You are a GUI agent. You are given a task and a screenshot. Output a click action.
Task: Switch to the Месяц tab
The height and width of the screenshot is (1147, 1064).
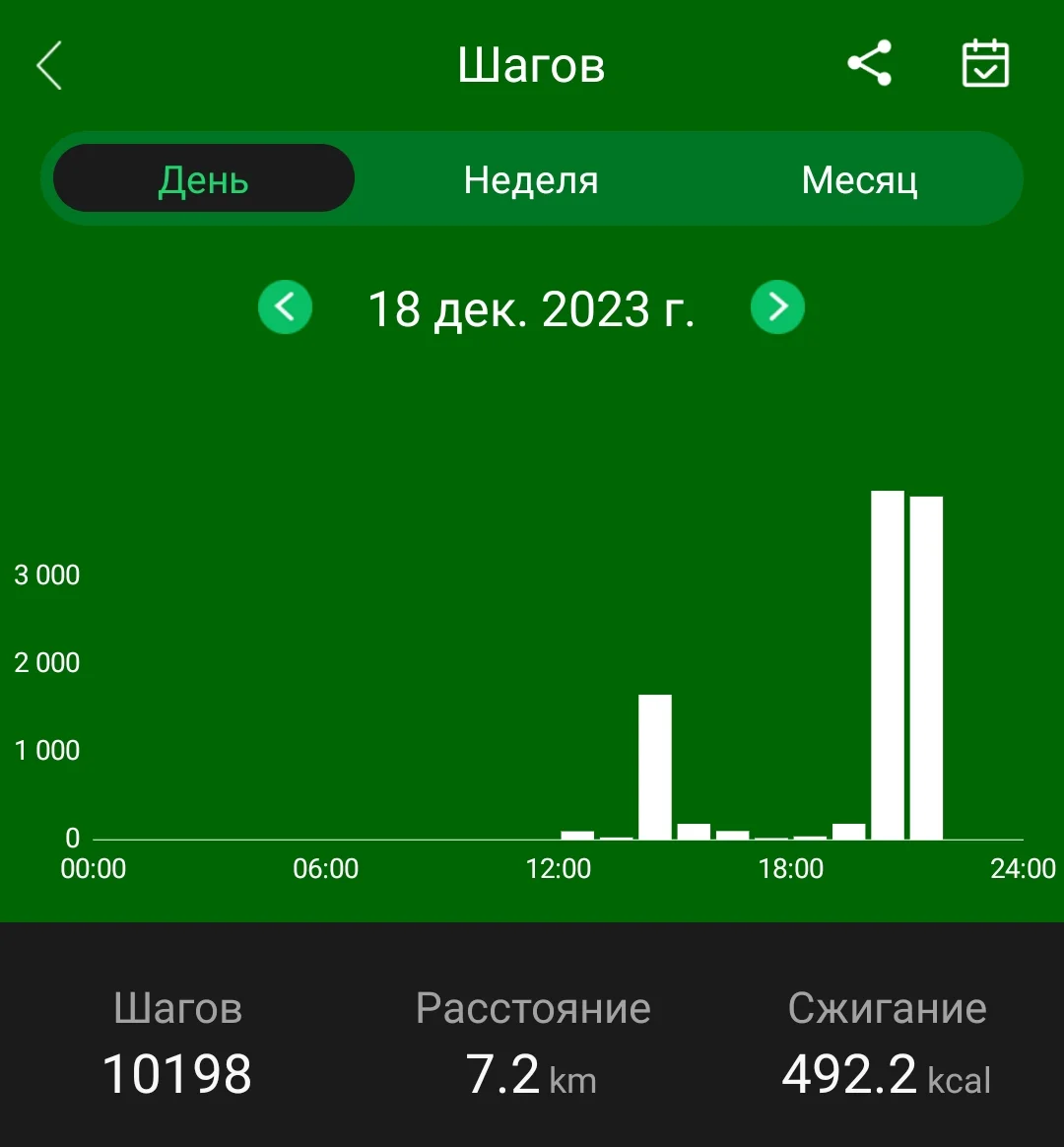(x=859, y=178)
